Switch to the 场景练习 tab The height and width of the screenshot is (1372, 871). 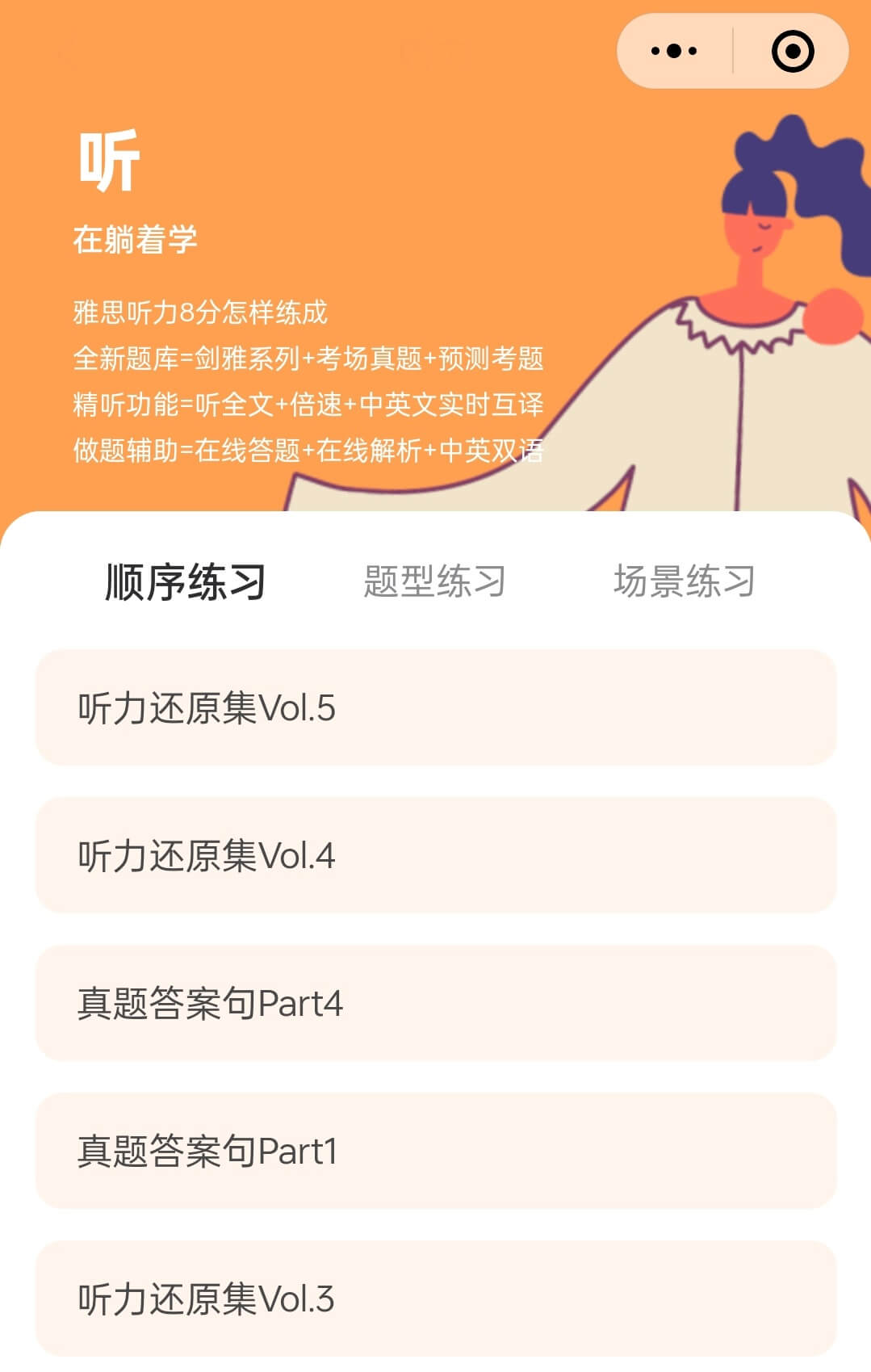point(684,581)
